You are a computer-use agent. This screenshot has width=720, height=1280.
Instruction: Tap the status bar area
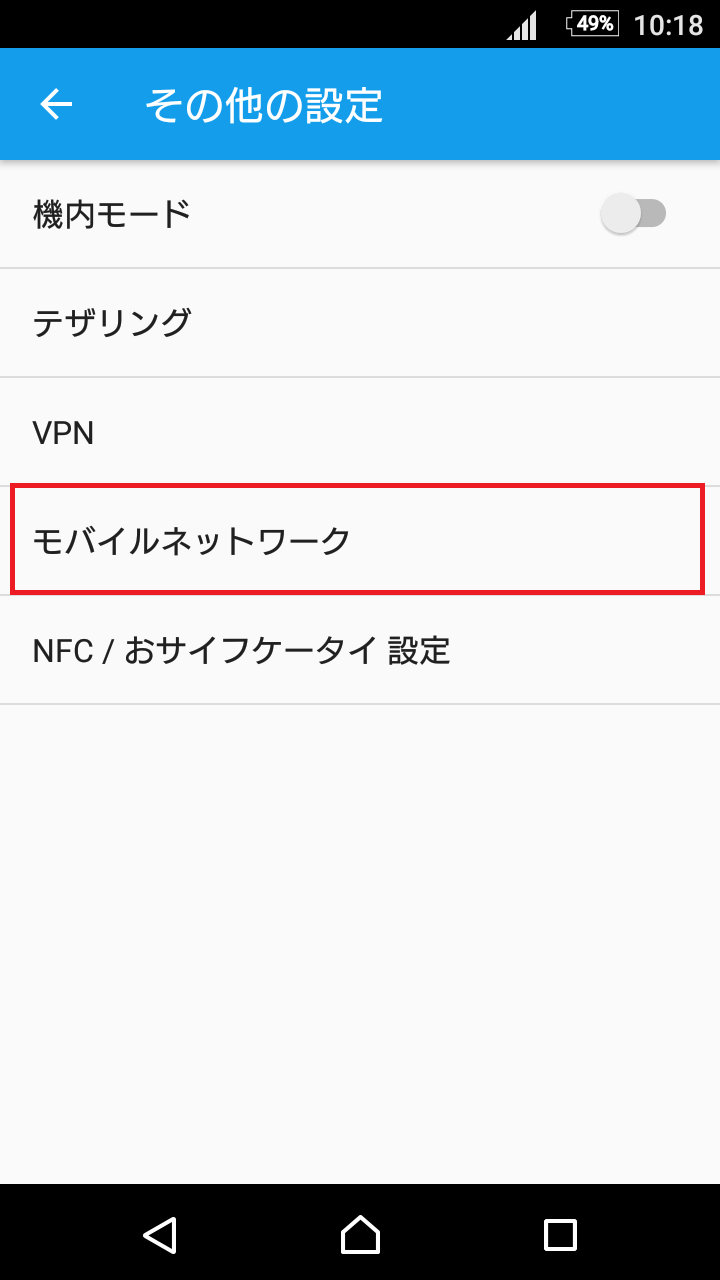click(300, 24)
